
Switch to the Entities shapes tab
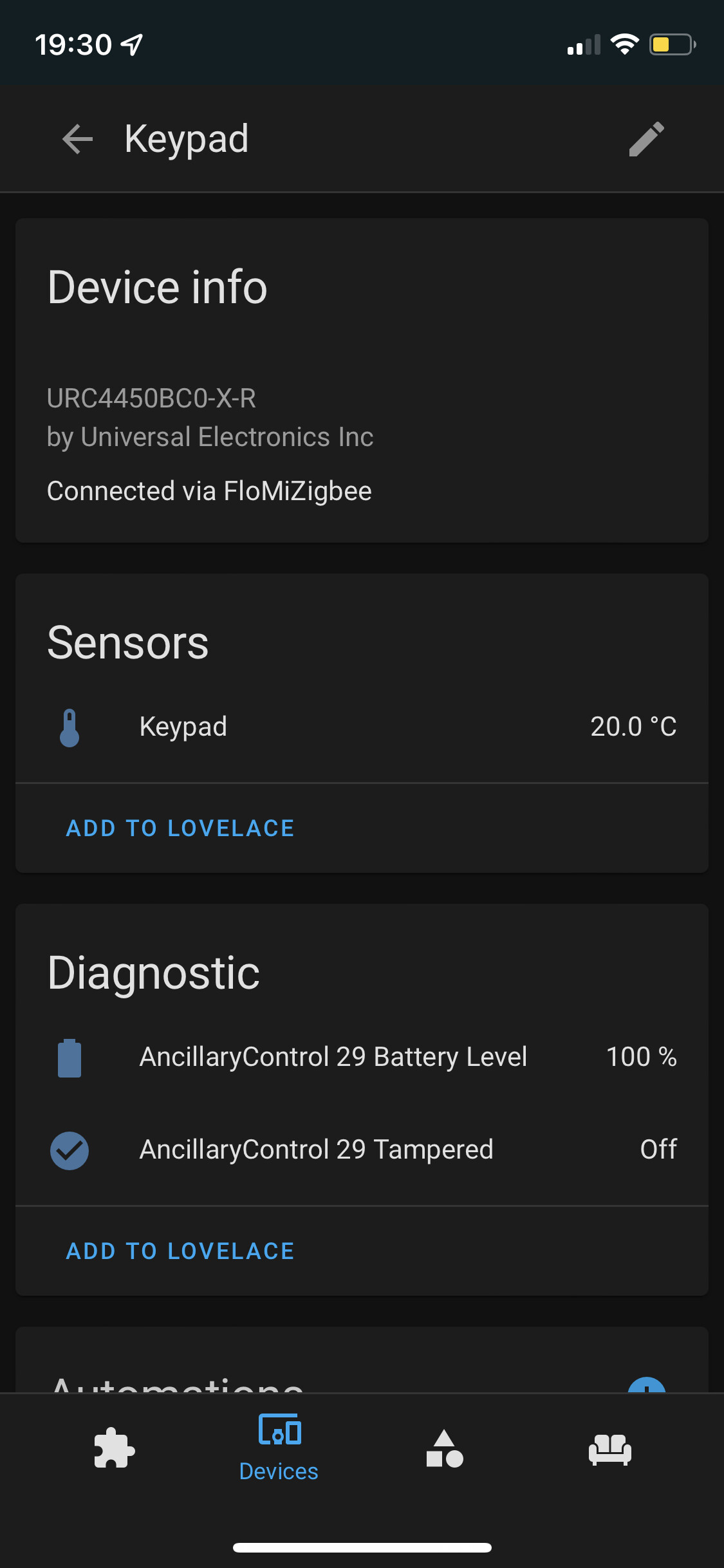coord(445,1448)
